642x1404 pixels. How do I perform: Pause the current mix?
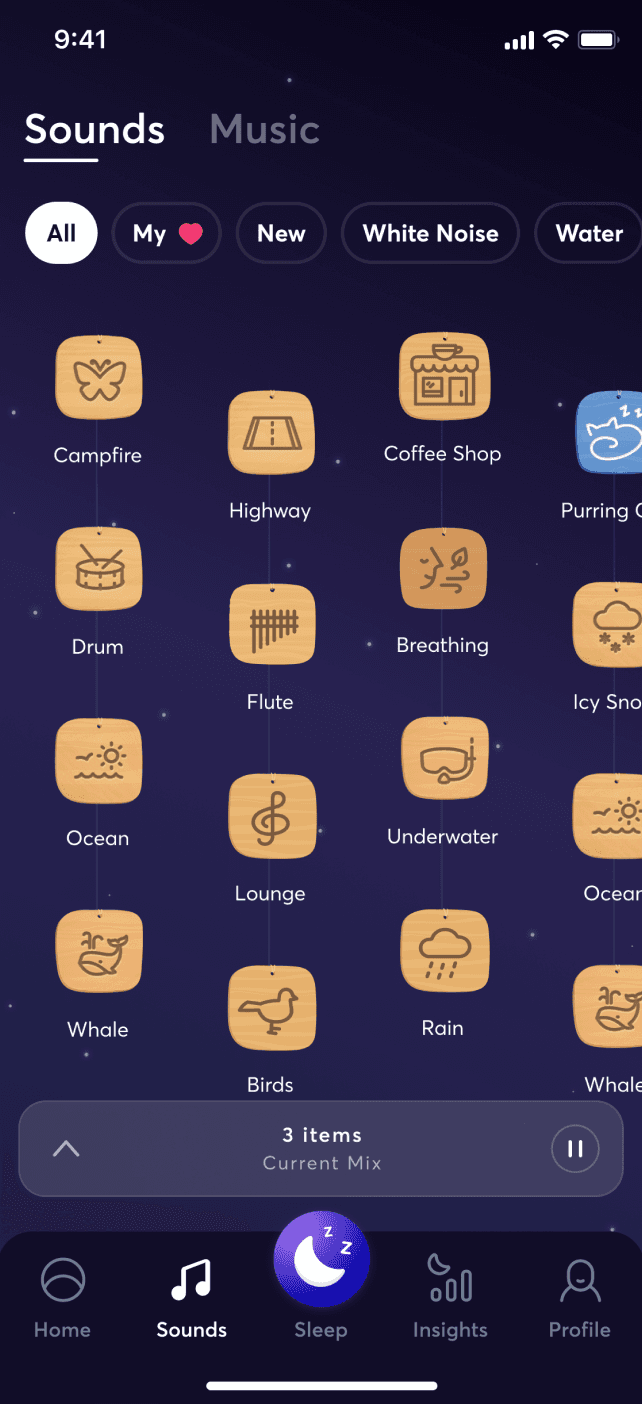575,1149
